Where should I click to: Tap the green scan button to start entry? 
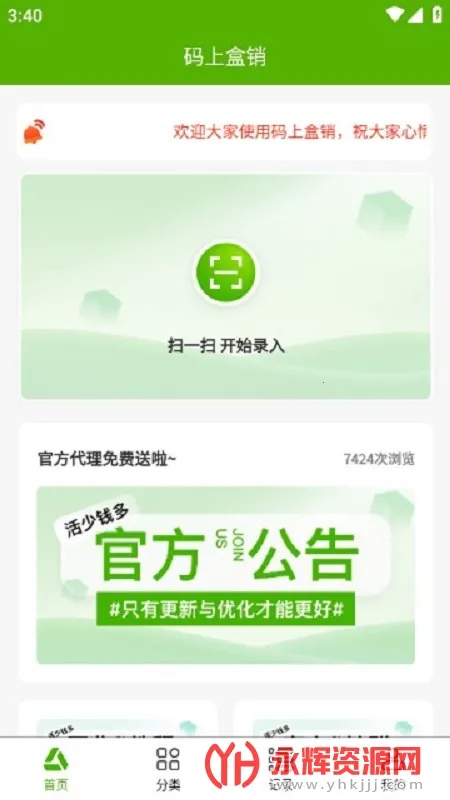[x=226, y=272]
